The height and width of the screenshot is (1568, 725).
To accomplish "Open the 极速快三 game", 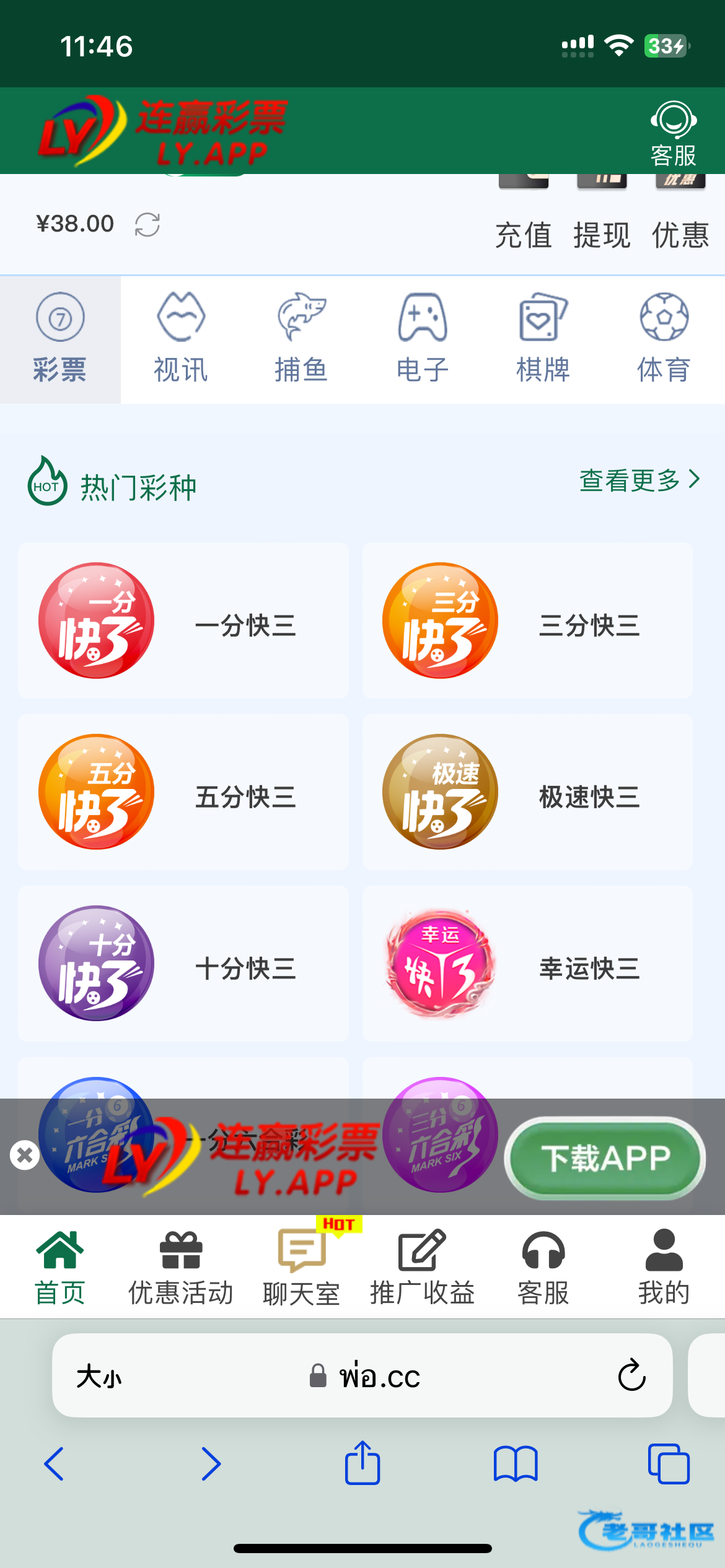I will pyautogui.click(x=527, y=792).
